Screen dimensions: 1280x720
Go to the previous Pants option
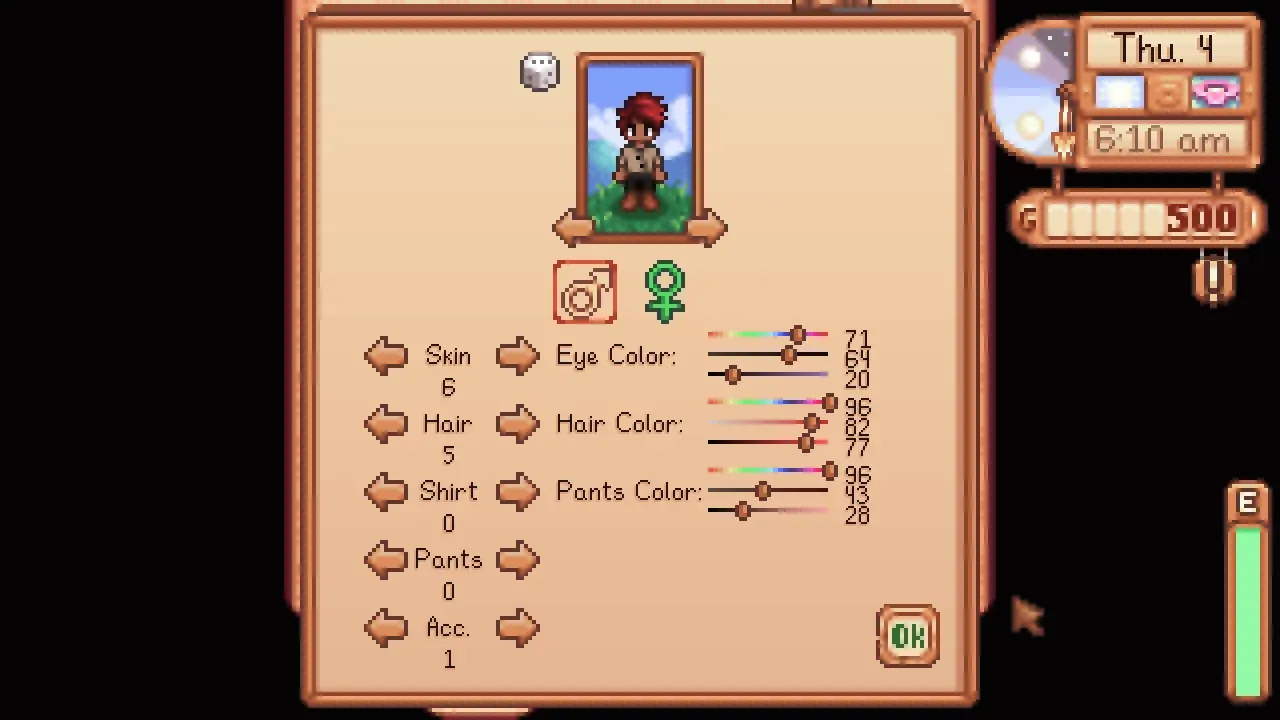pos(386,560)
